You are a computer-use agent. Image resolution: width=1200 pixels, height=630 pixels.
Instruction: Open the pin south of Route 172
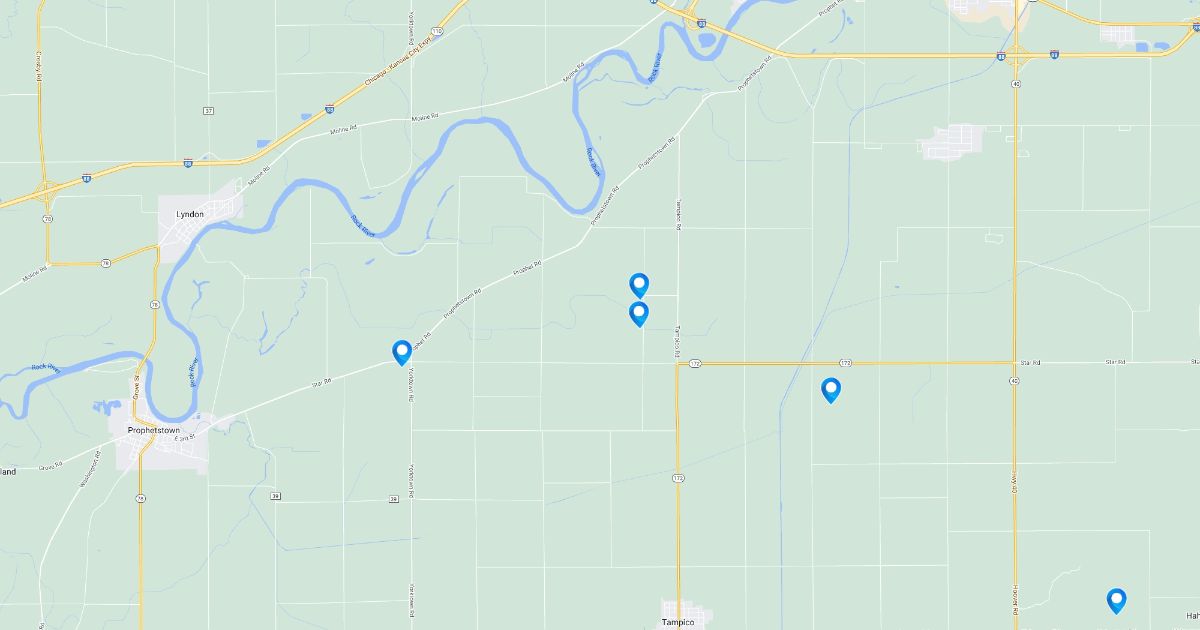coord(830,389)
